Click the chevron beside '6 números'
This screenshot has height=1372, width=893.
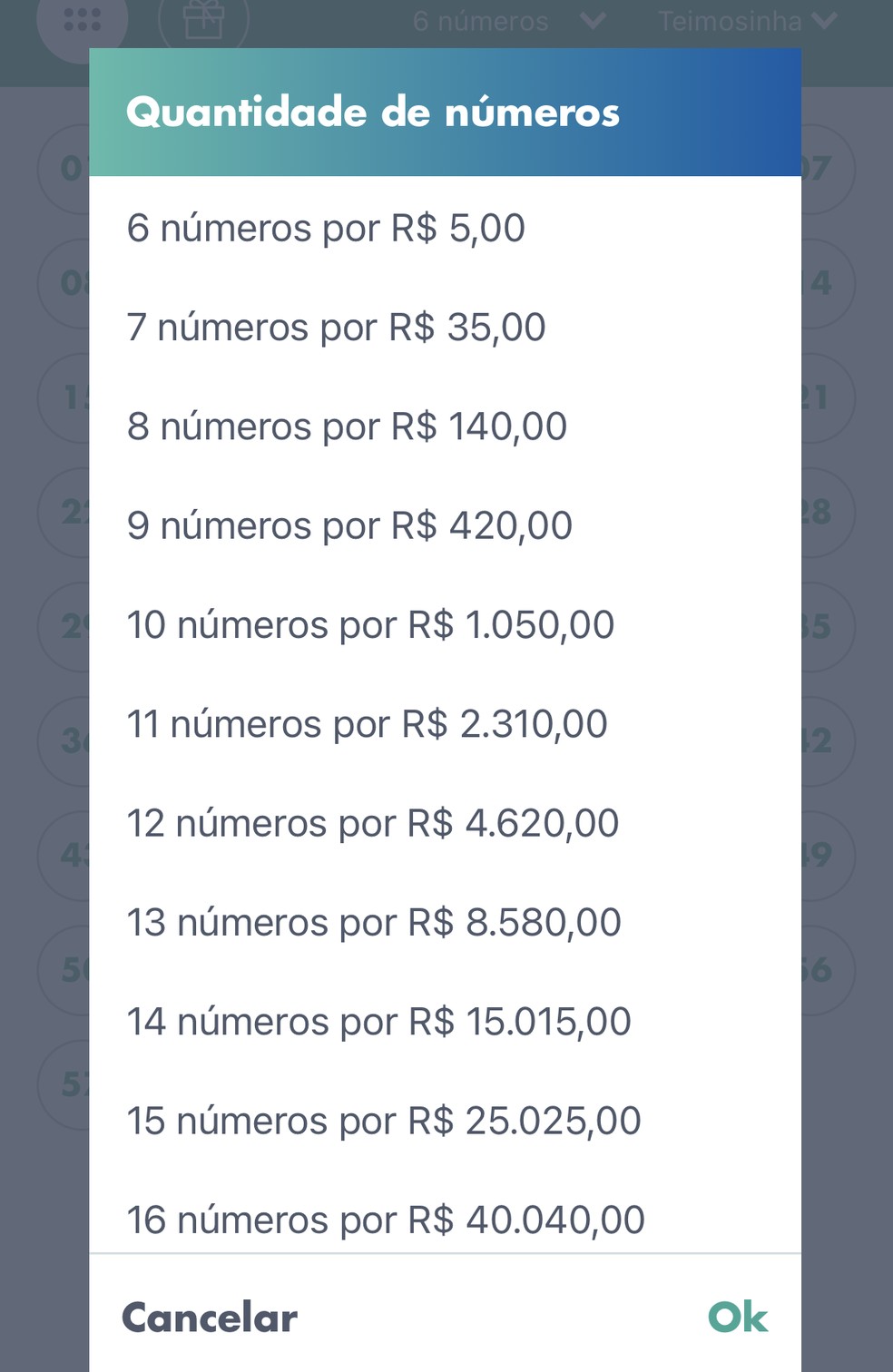coord(592,22)
